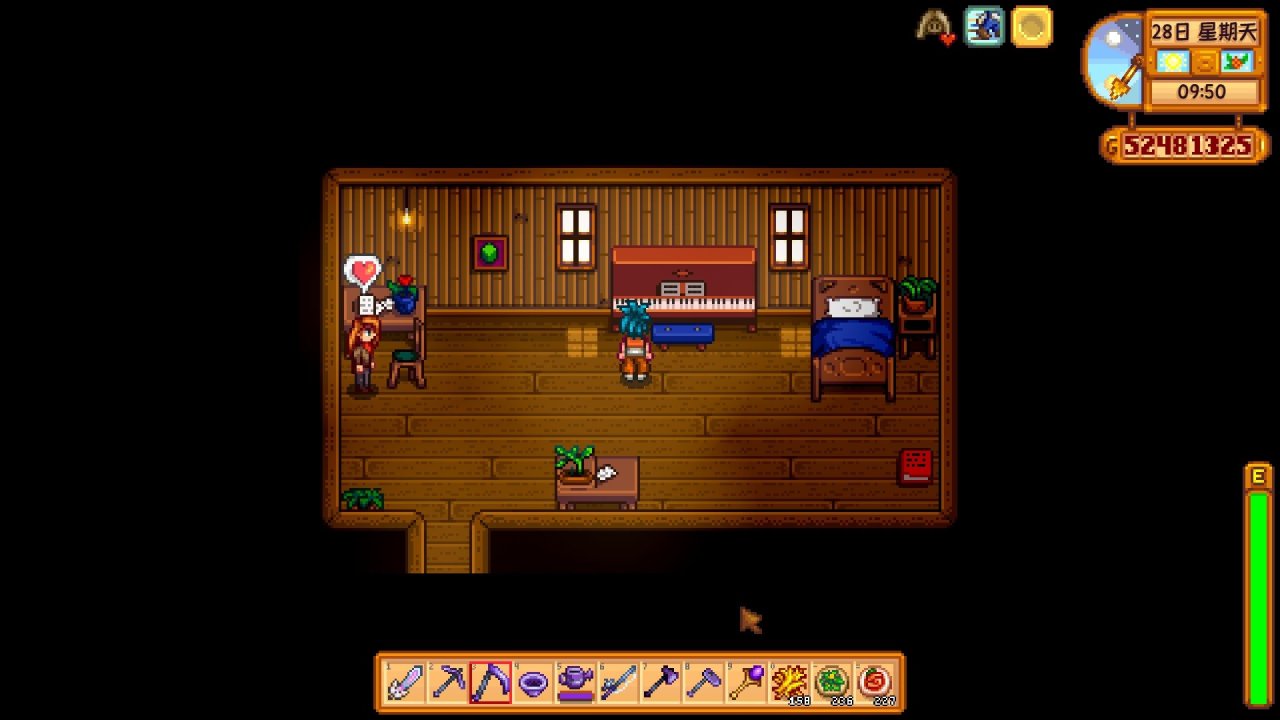Select the scythe in slot 3
Image resolution: width=1280 pixels, height=720 pixels.
coord(491,683)
